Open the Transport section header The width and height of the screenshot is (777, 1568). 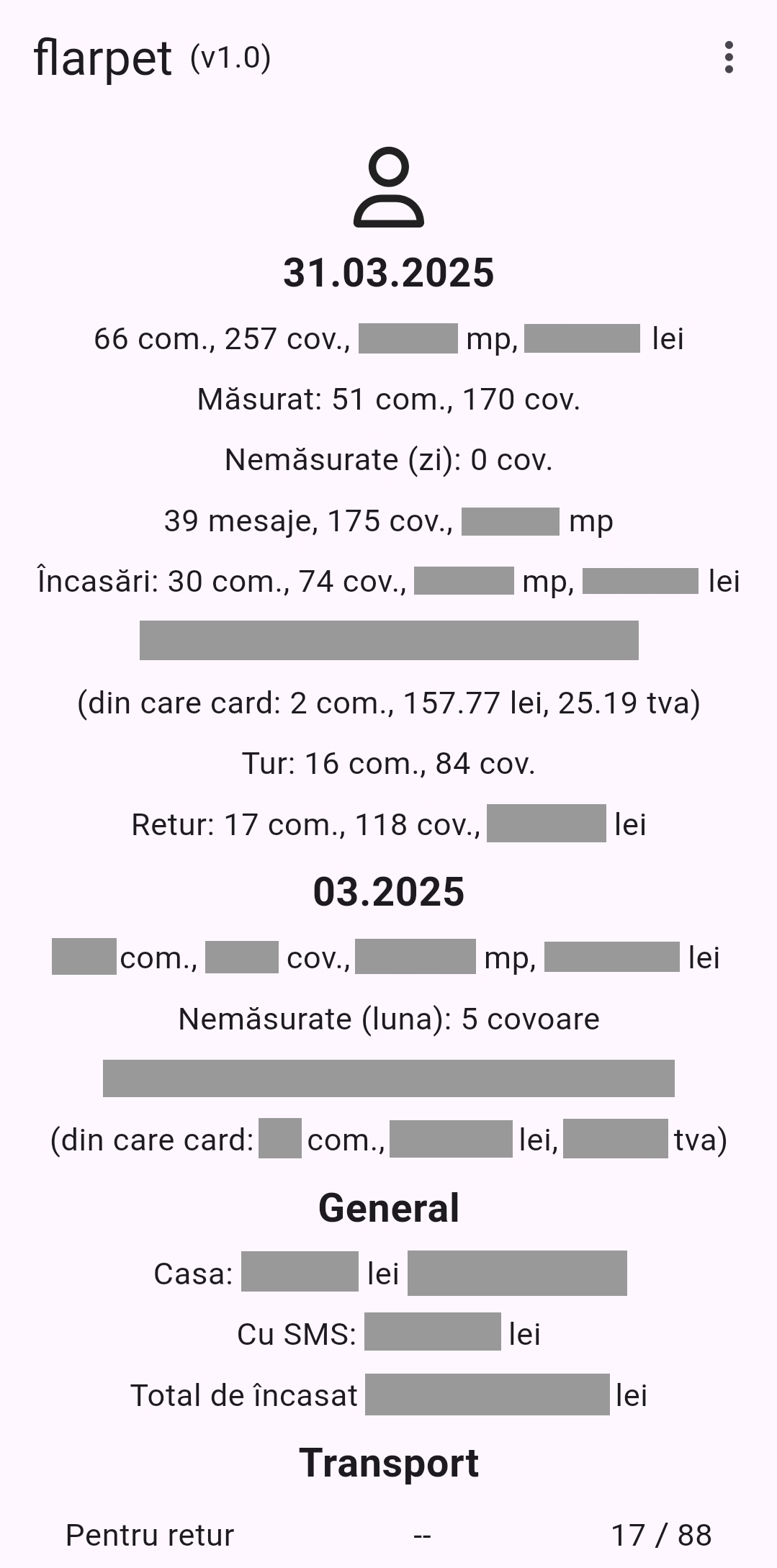389,1463
